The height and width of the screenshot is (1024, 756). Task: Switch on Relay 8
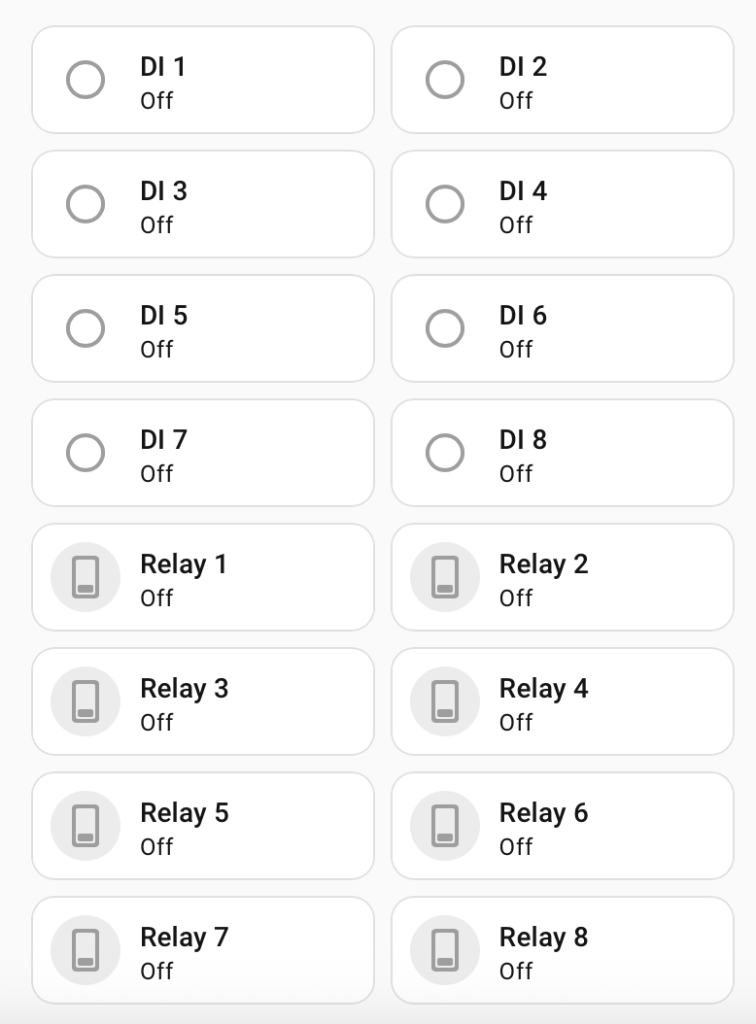click(445, 950)
